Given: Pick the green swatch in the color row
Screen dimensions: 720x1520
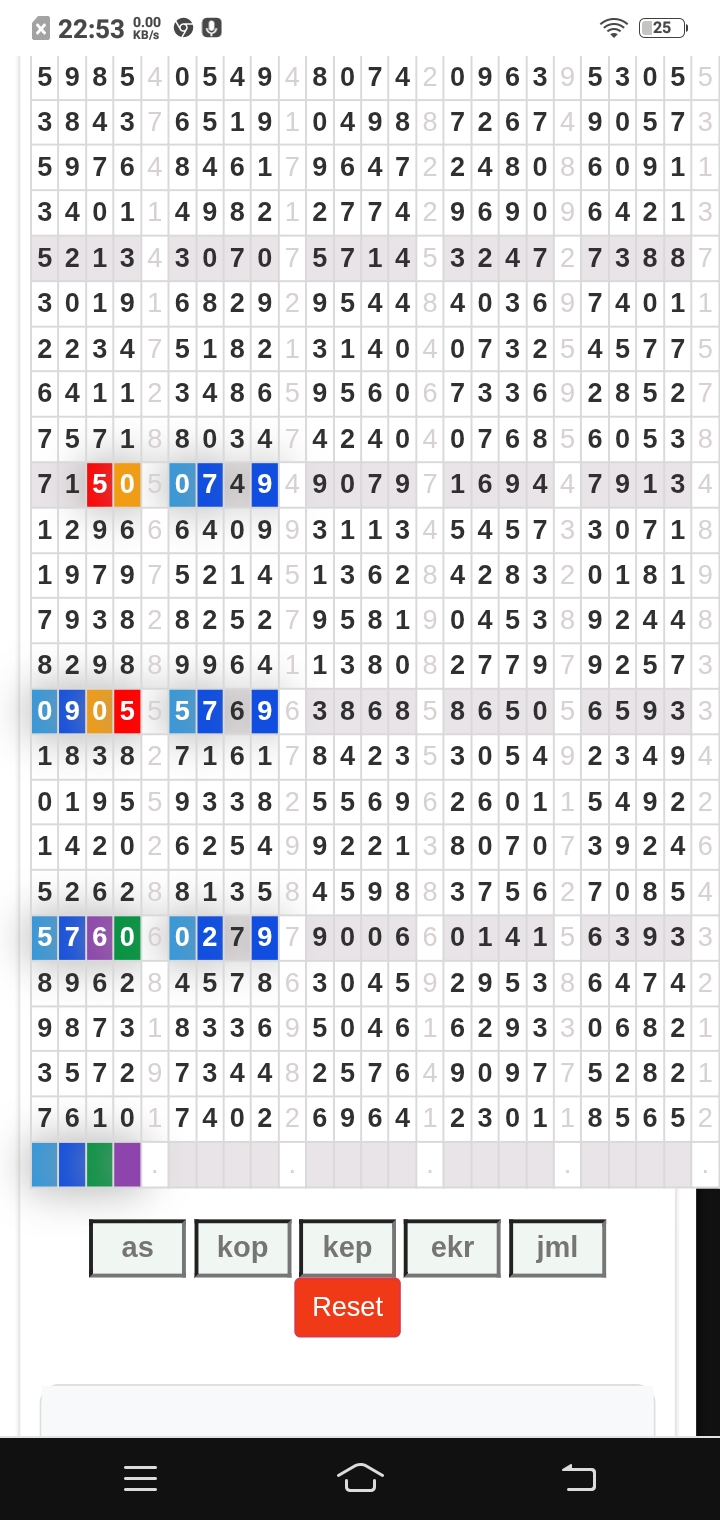Looking at the screenshot, I should coord(100,1165).
